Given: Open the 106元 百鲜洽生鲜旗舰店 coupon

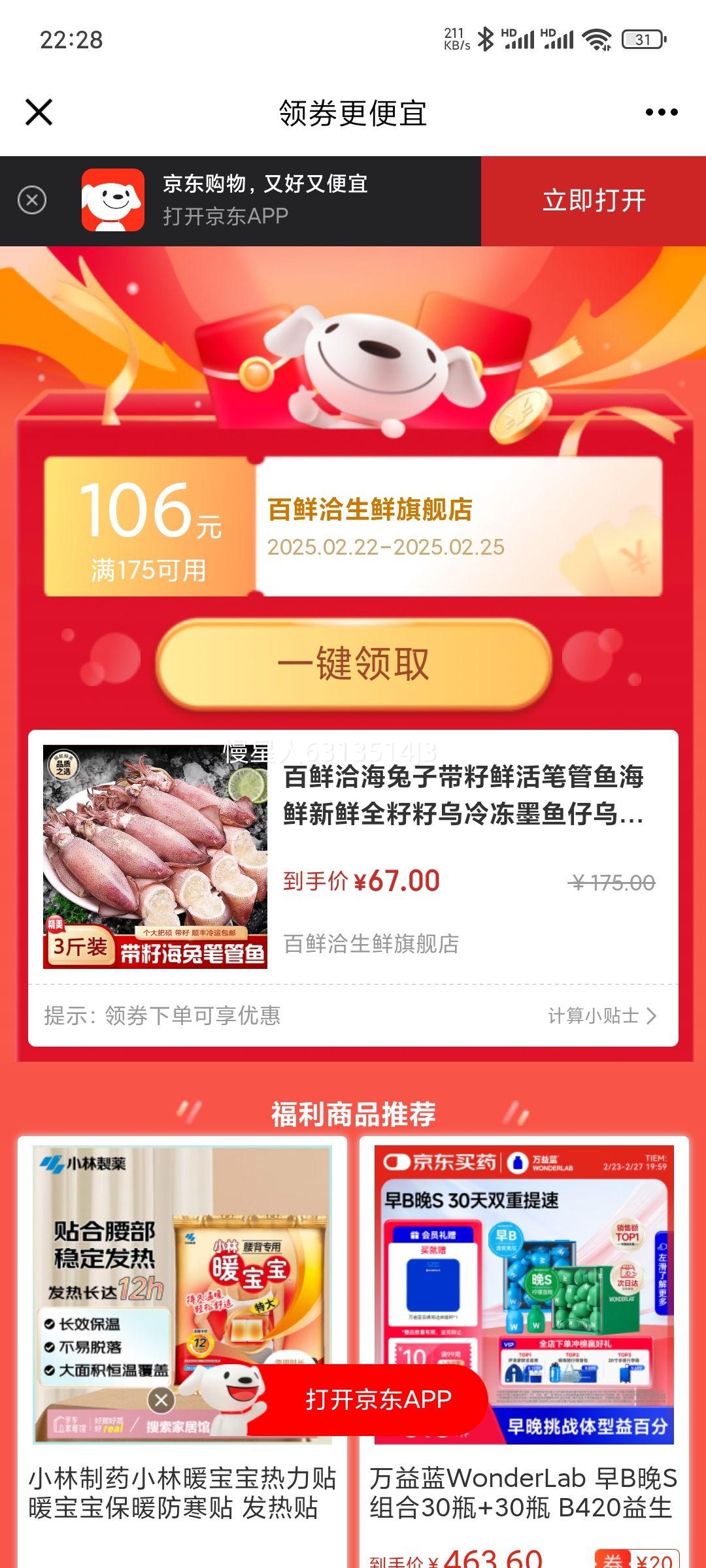Looking at the screenshot, I should 353,527.
